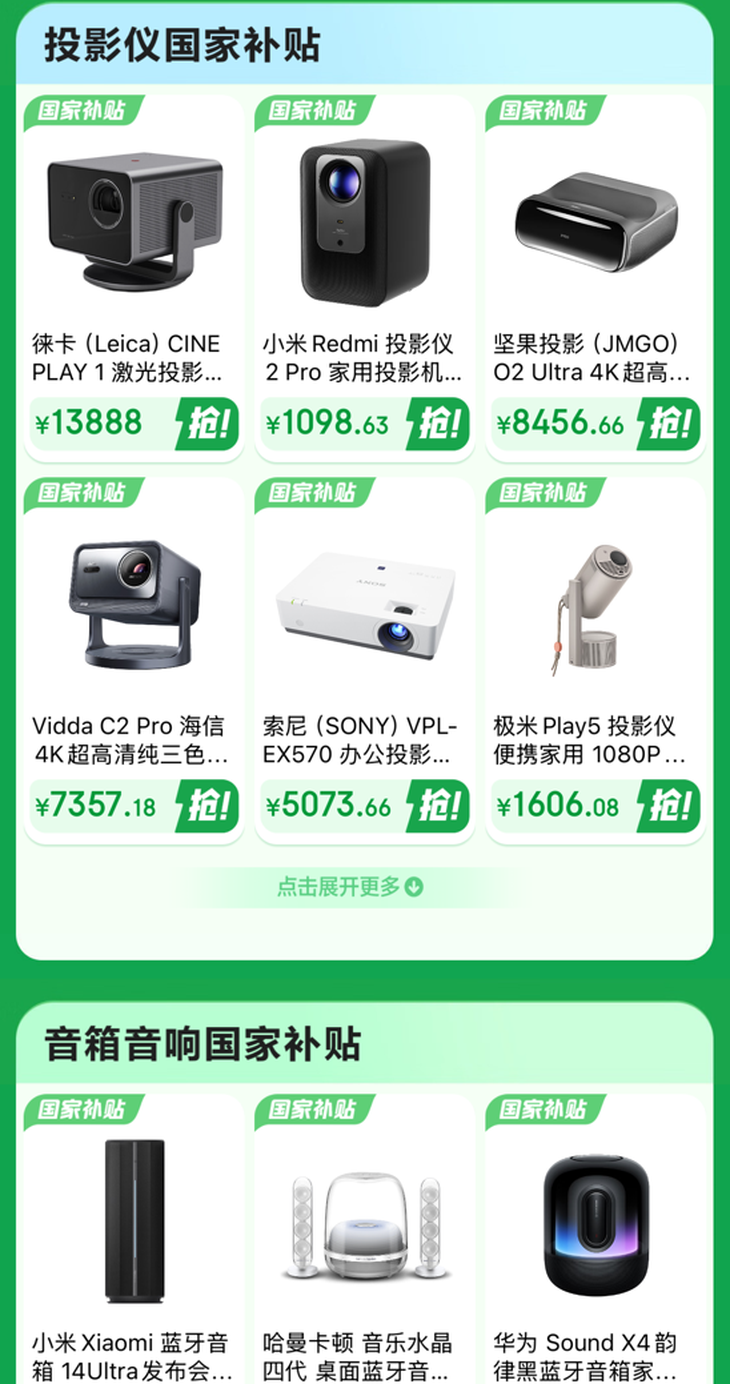Grab the ¥1098.63 Redmi projector deal
Screen dimensions: 730x1384
pyautogui.click(x=437, y=424)
